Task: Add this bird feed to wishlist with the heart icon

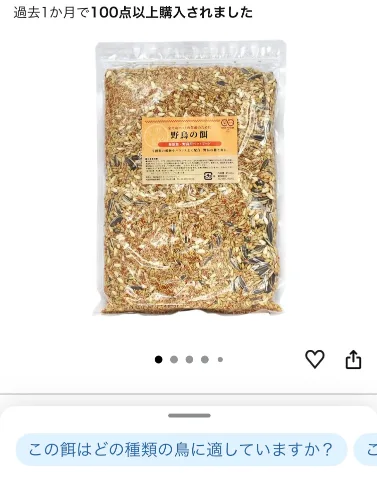Action: (x=315, y=359)
